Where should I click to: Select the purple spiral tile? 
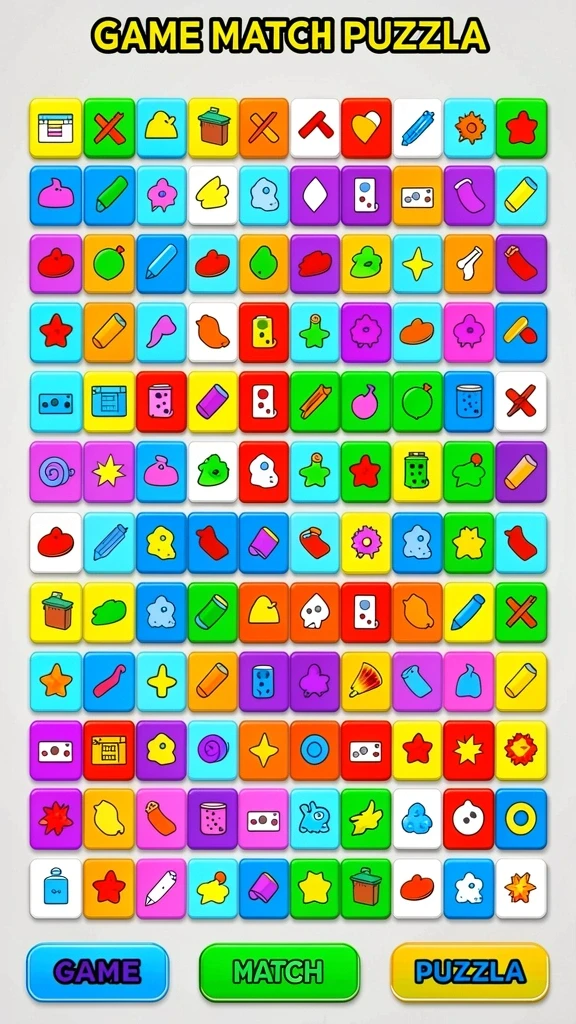[x=56, y=472]
